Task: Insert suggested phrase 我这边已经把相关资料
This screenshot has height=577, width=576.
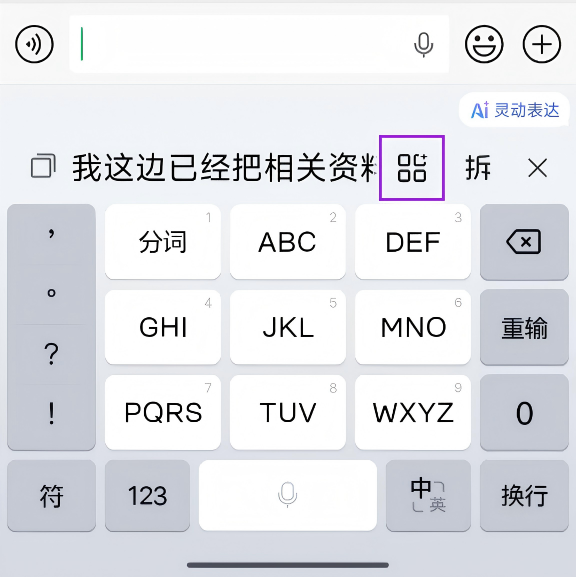Action: 225,168
